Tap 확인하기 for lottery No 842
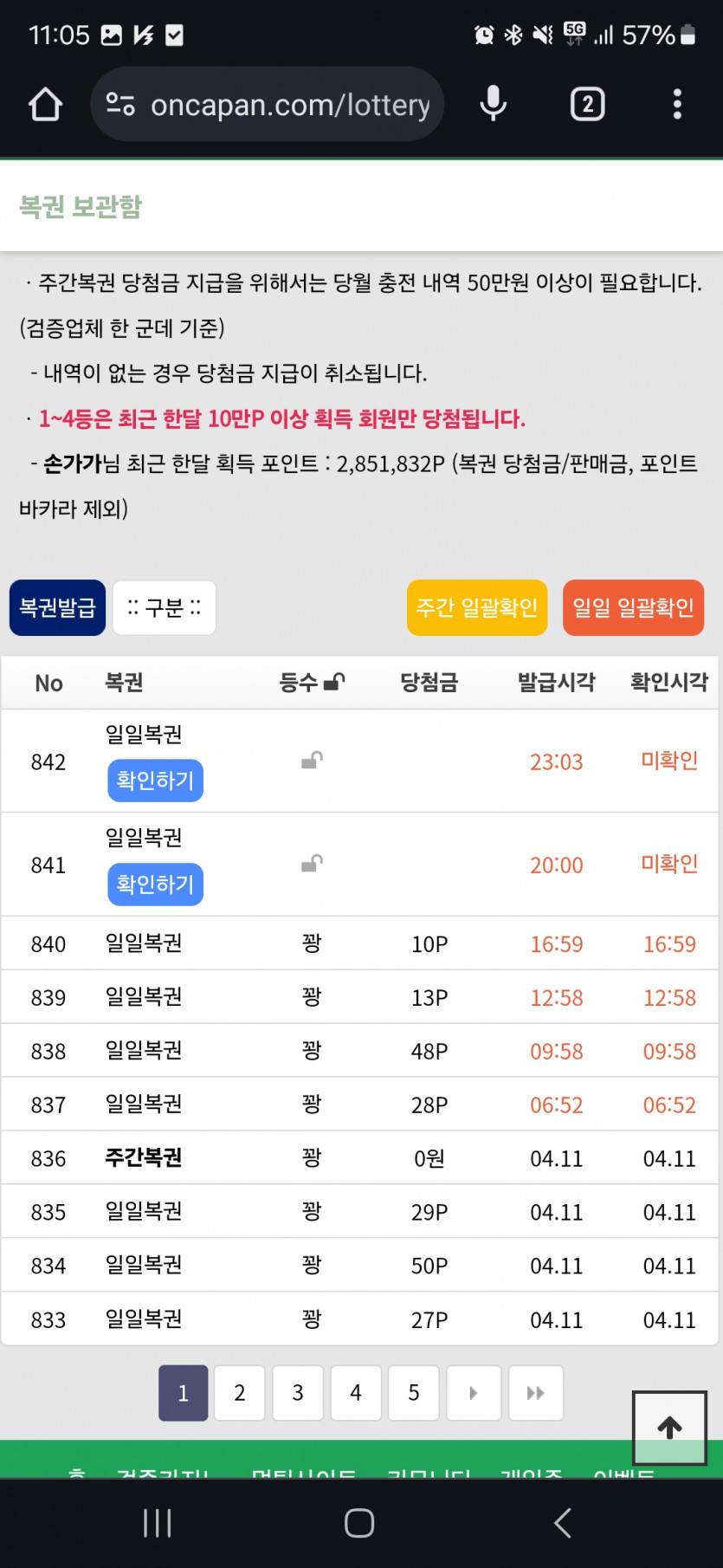723x1568 pixels. [x=155, y=781]
